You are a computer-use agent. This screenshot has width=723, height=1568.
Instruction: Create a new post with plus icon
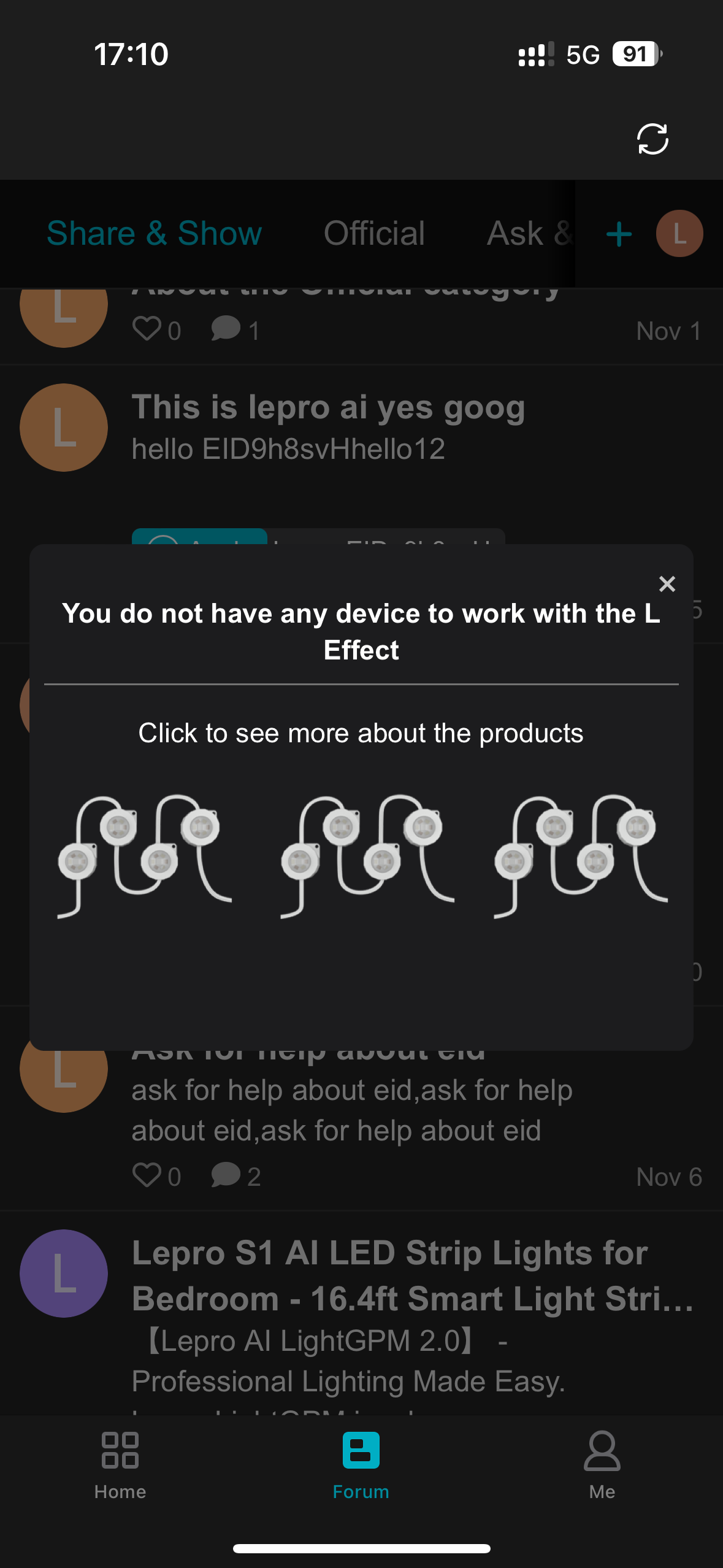pyautogui.click(x=619, y=234)
